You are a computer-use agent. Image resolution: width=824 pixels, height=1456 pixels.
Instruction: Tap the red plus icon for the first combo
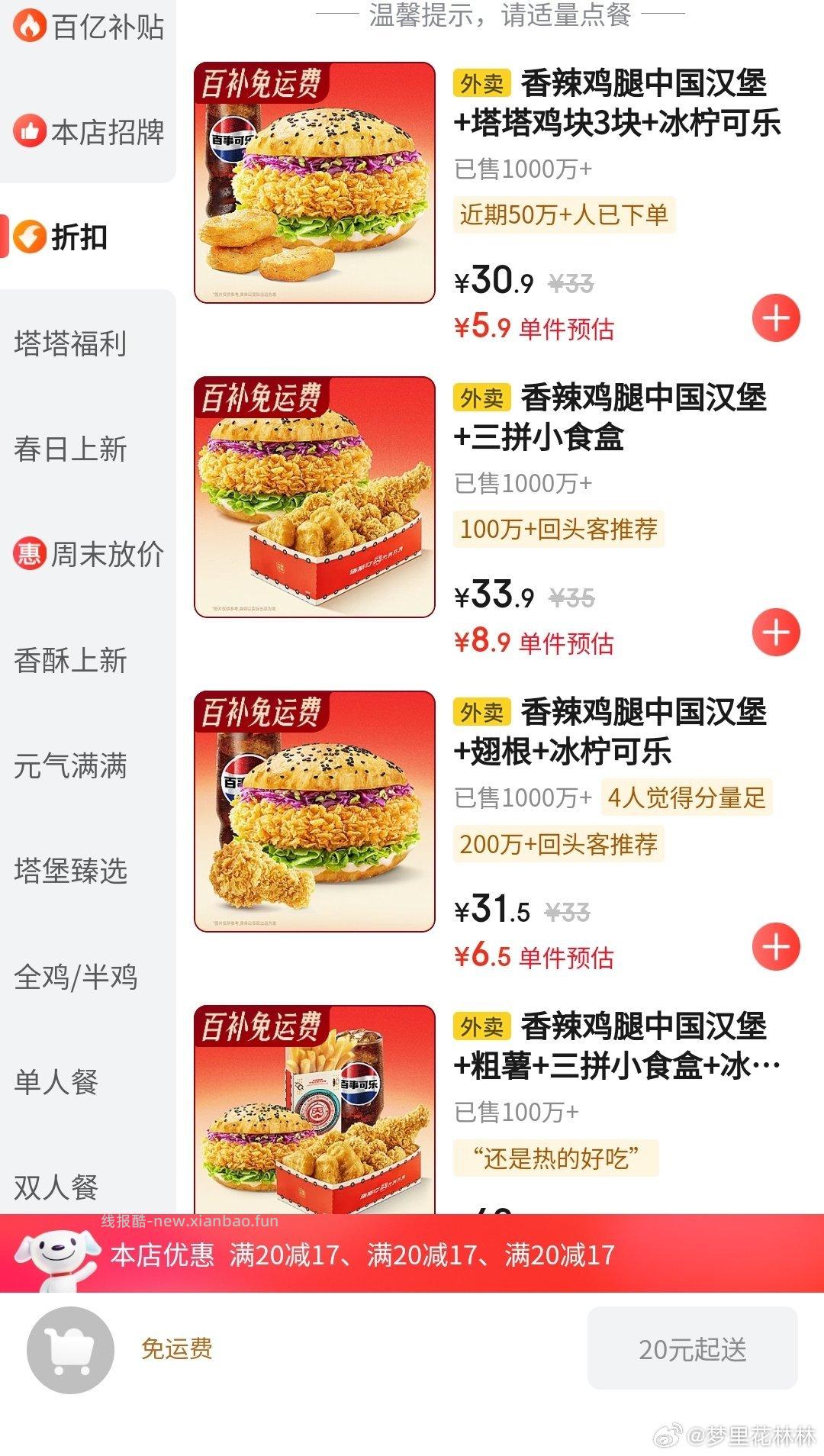click(777, 319)
